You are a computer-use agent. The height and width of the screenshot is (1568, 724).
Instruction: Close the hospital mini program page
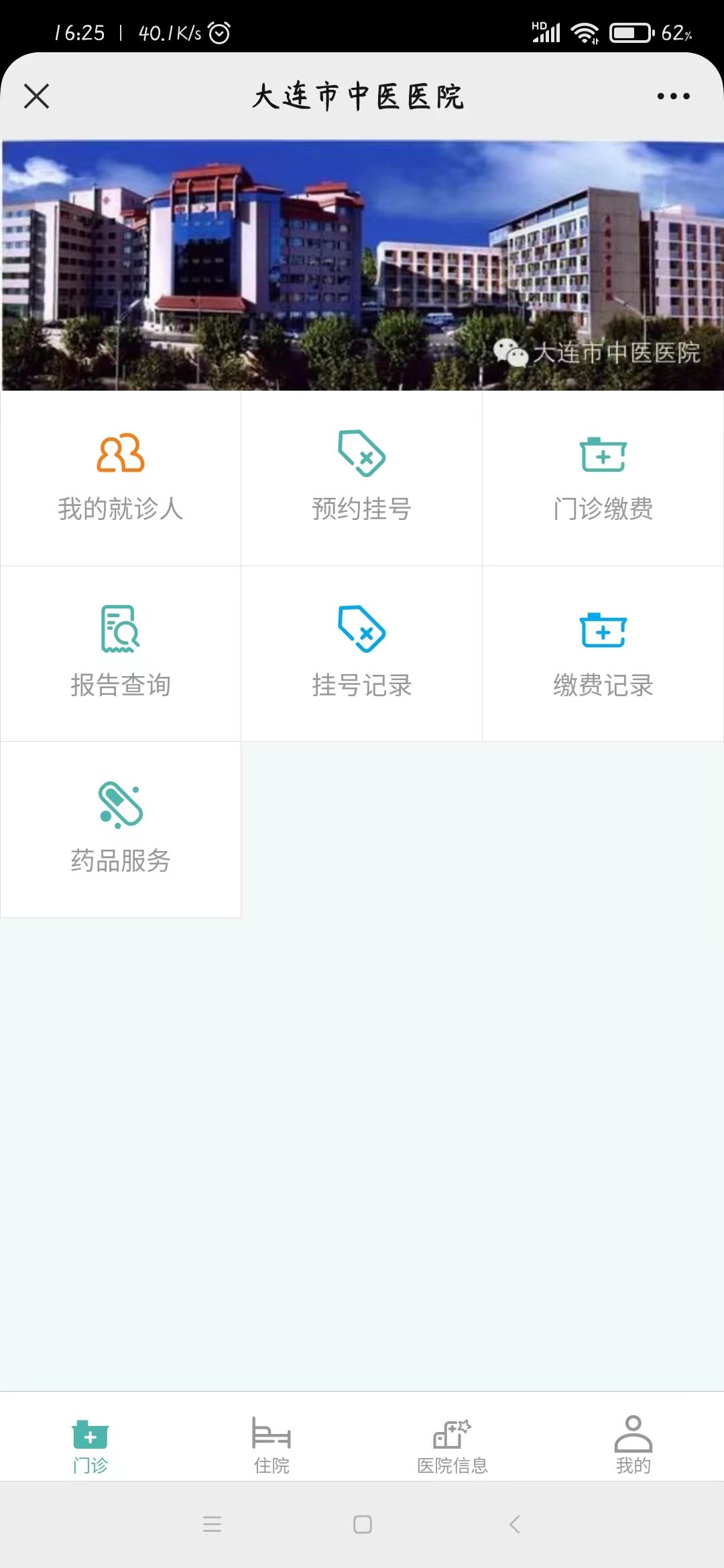[37, 96]
